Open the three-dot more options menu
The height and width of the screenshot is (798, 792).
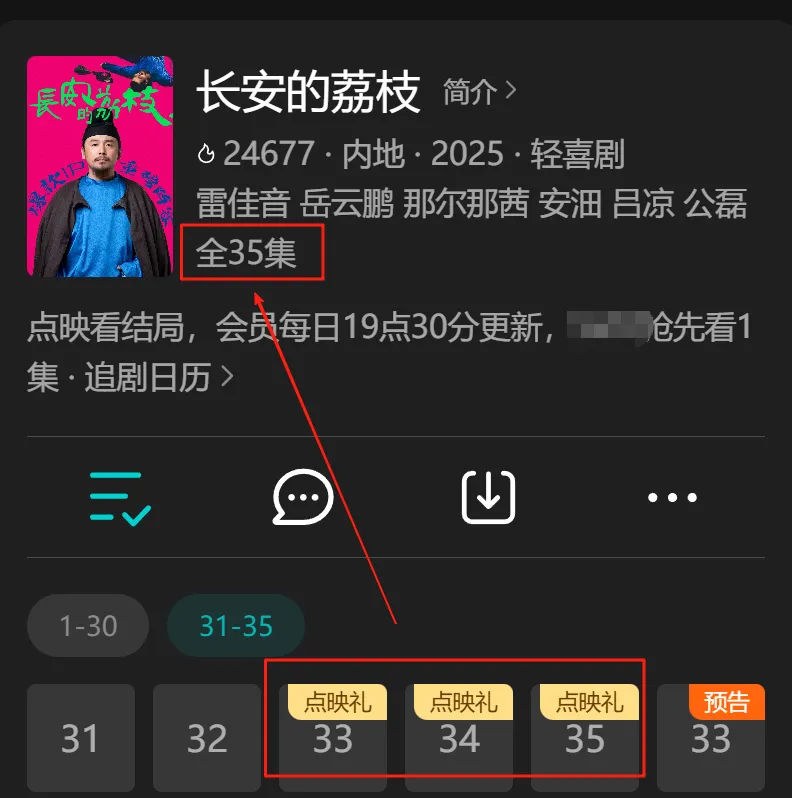672,497
